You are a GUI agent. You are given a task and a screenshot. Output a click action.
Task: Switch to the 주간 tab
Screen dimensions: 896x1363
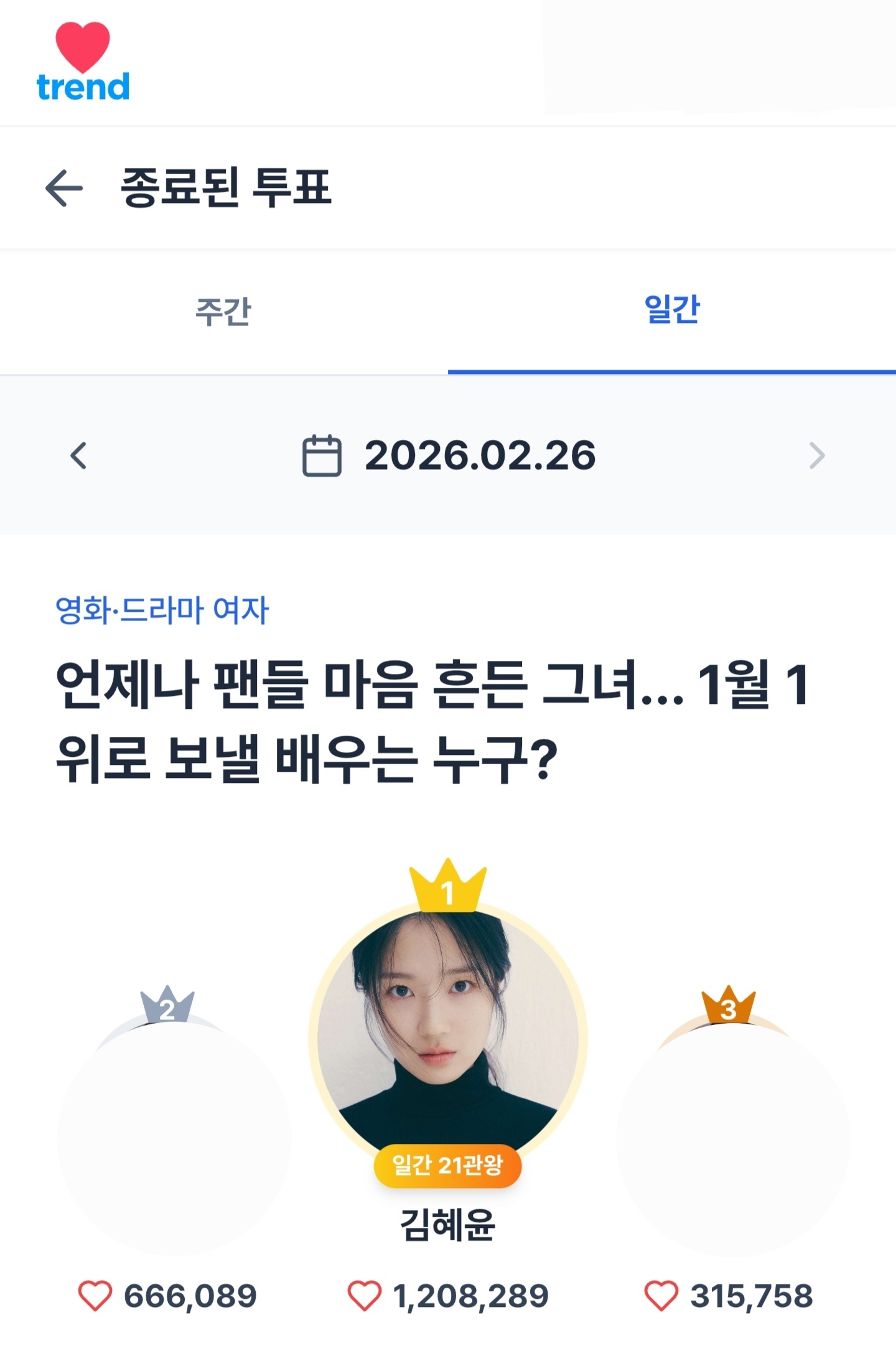pos(223,311)
